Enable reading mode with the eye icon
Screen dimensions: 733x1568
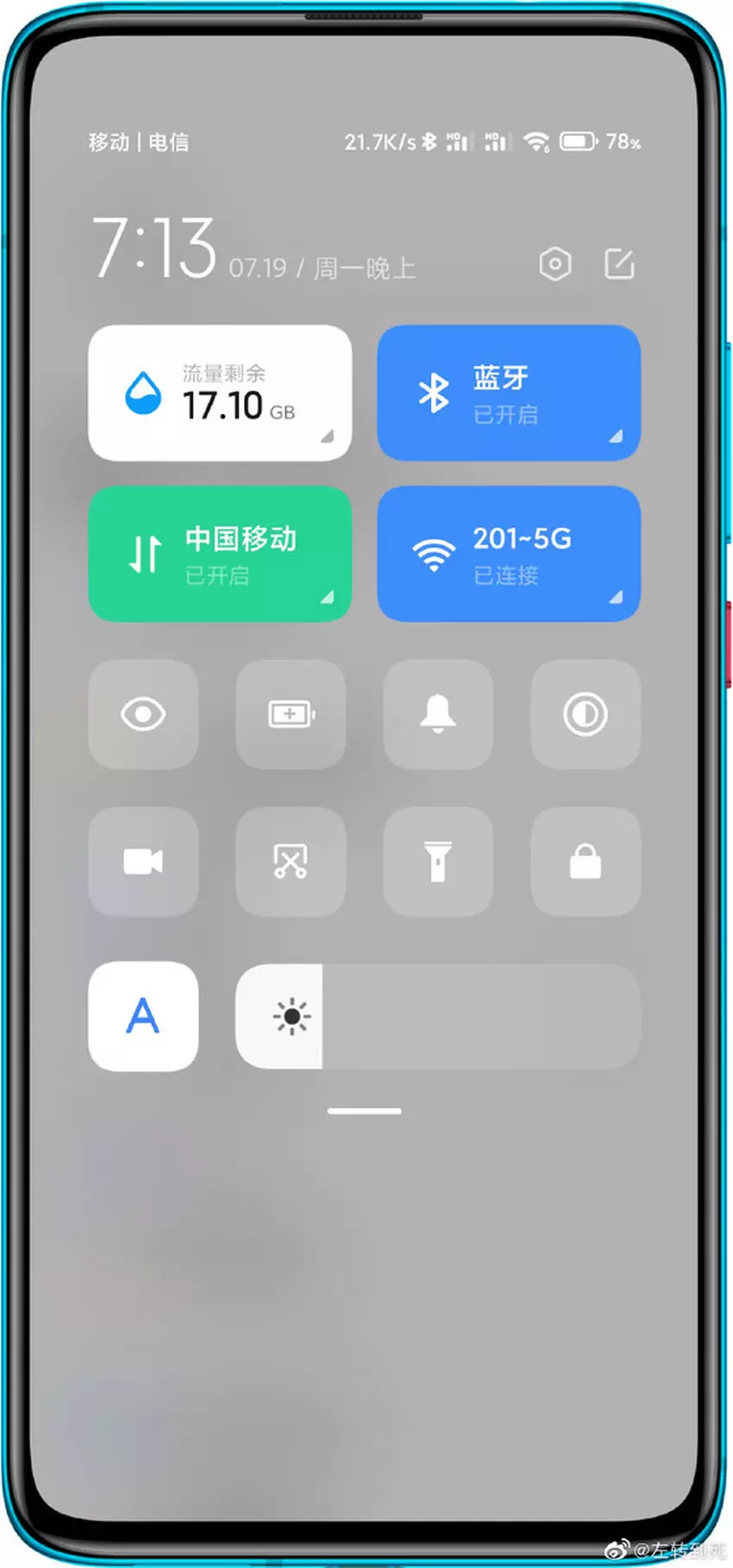point(143,714)
